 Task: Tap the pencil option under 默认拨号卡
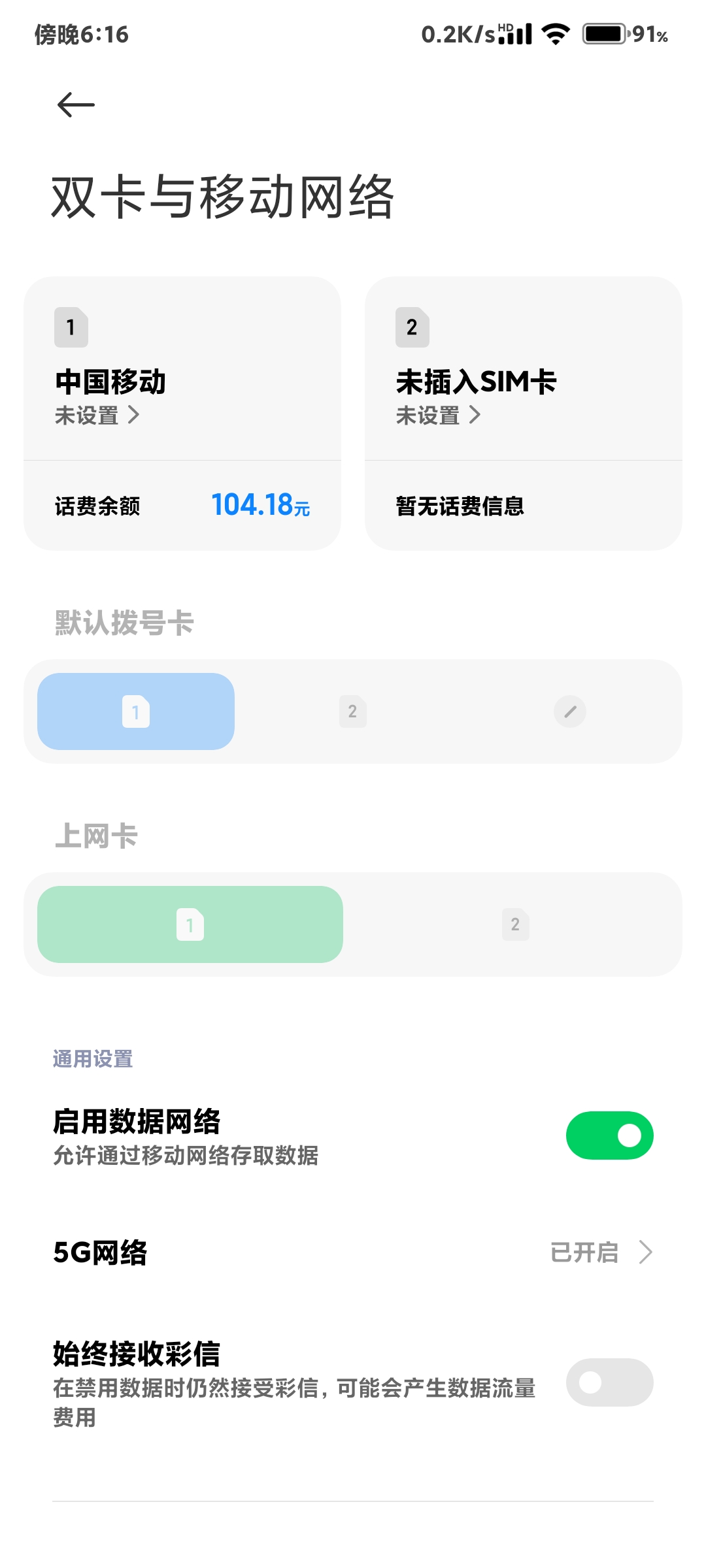tap(570, 711)
